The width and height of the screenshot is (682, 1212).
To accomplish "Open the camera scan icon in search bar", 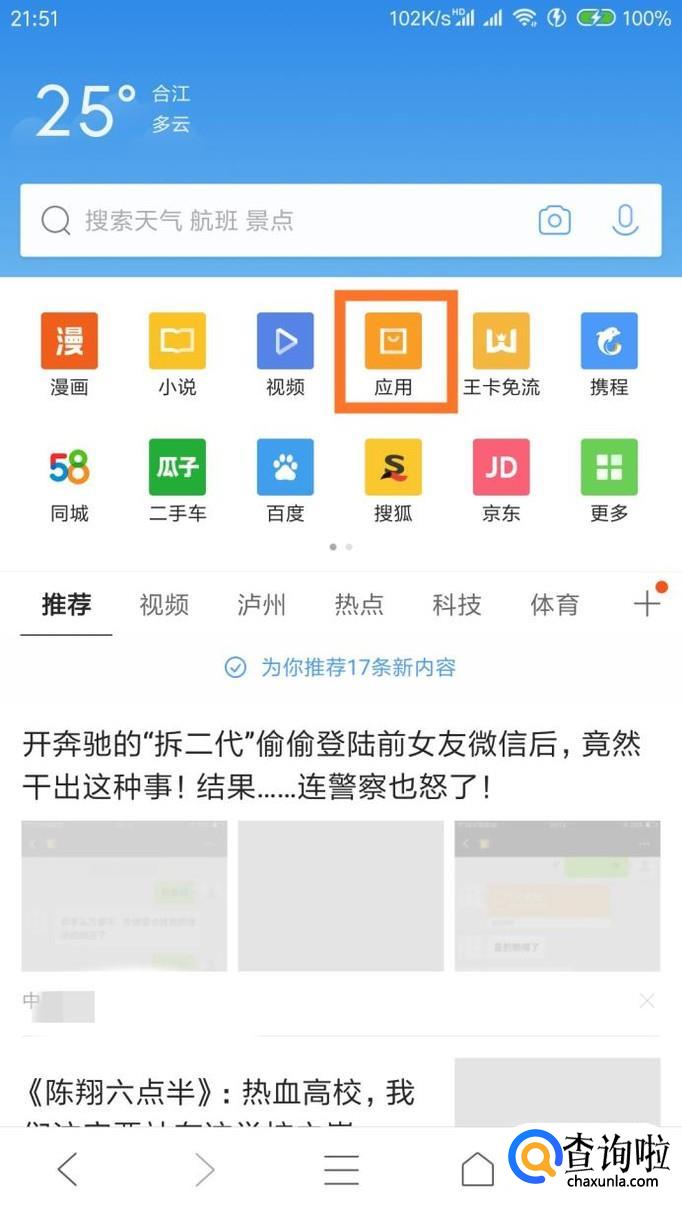I will click(x=554, y=220).
